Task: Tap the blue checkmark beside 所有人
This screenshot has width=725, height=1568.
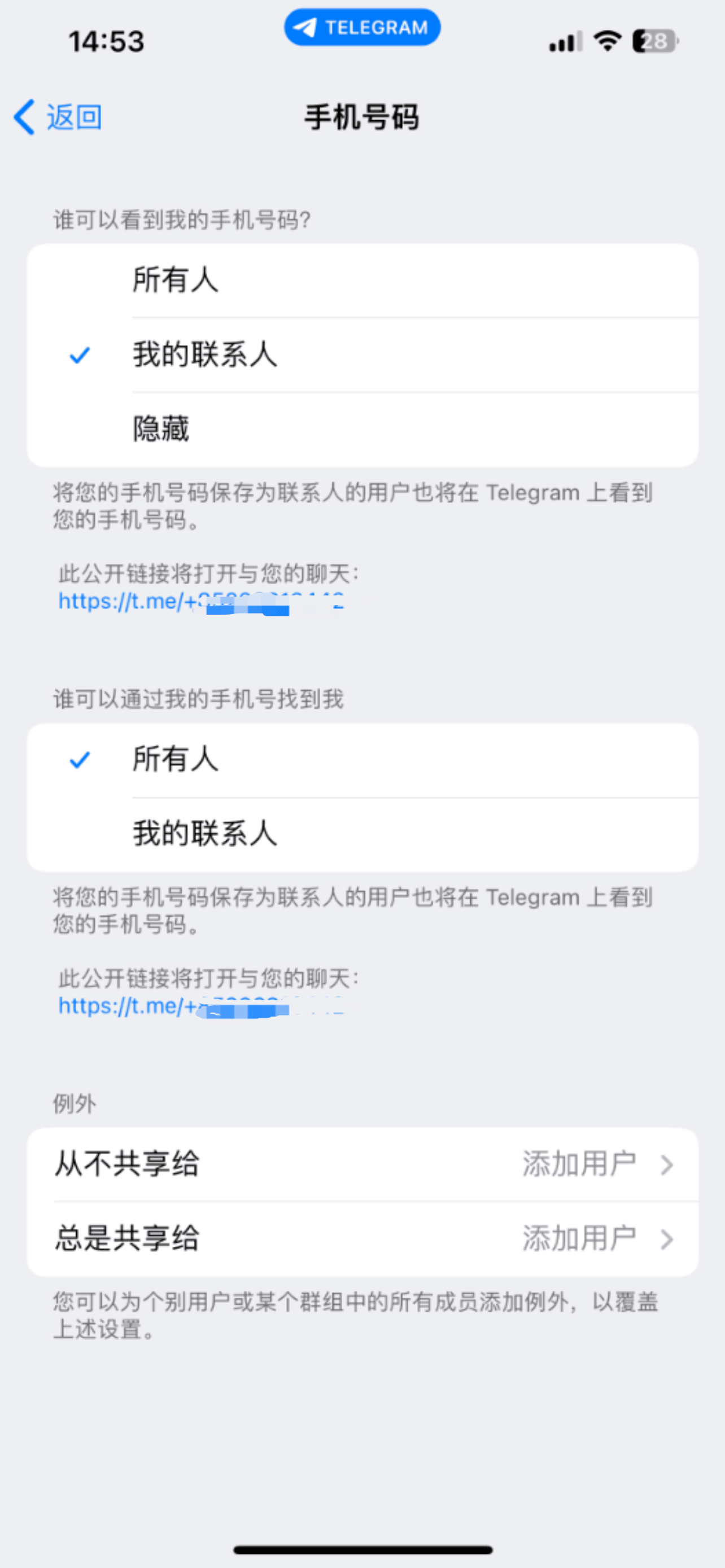Action: pyautogui.click(x=81, y=760)
